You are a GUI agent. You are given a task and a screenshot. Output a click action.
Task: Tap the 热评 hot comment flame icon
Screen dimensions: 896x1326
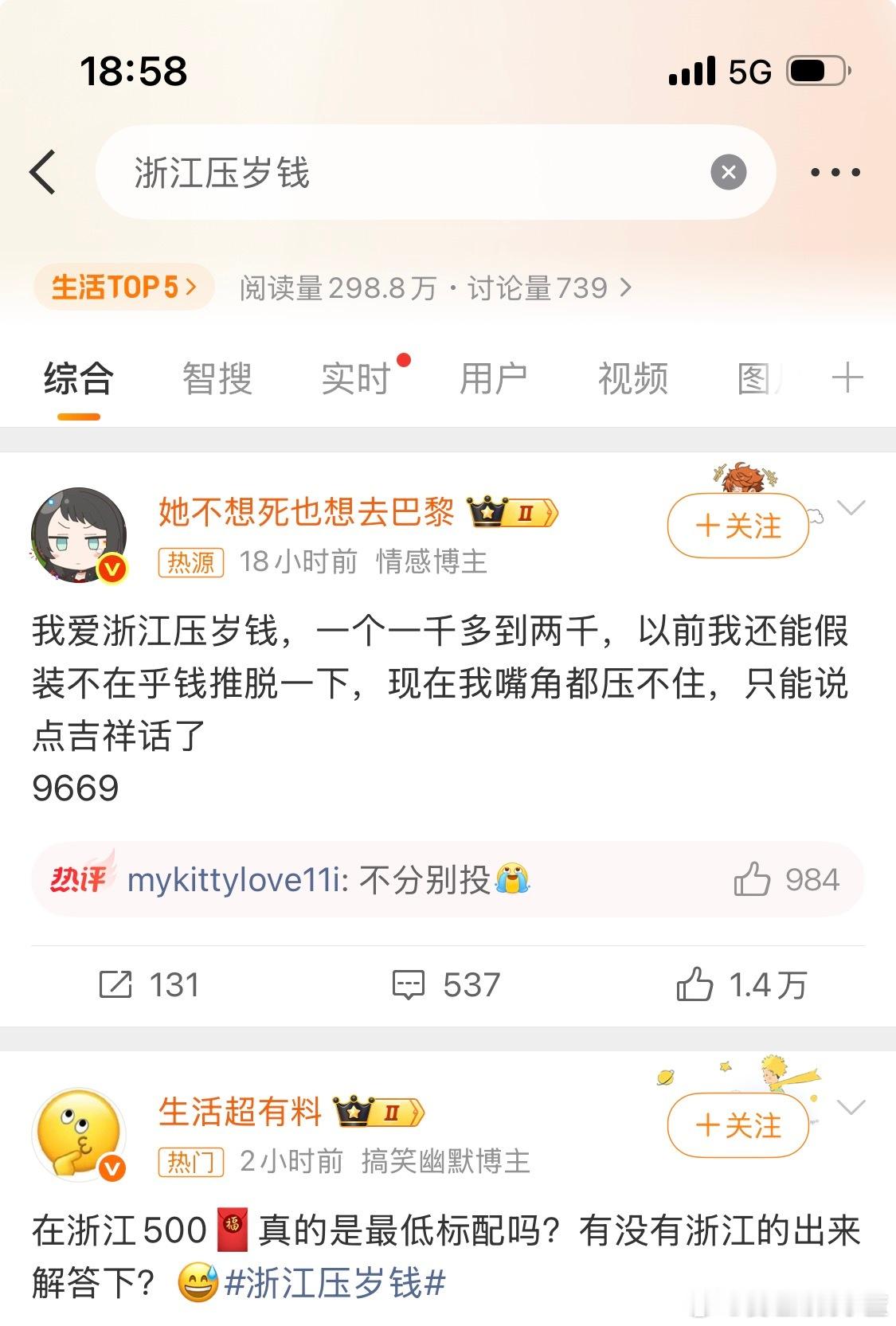83,880
